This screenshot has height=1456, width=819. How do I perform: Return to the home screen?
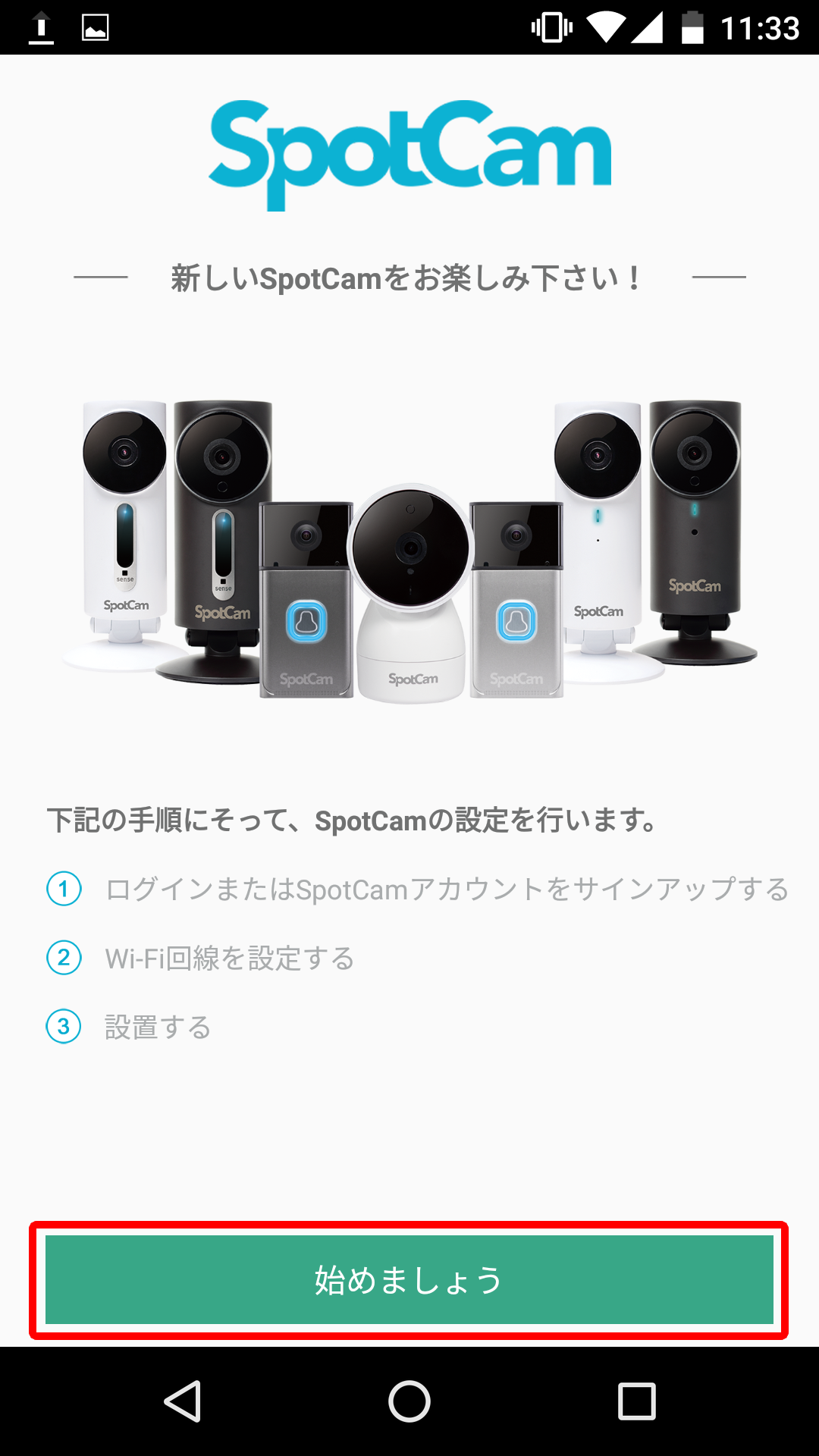pos(409,1401)
